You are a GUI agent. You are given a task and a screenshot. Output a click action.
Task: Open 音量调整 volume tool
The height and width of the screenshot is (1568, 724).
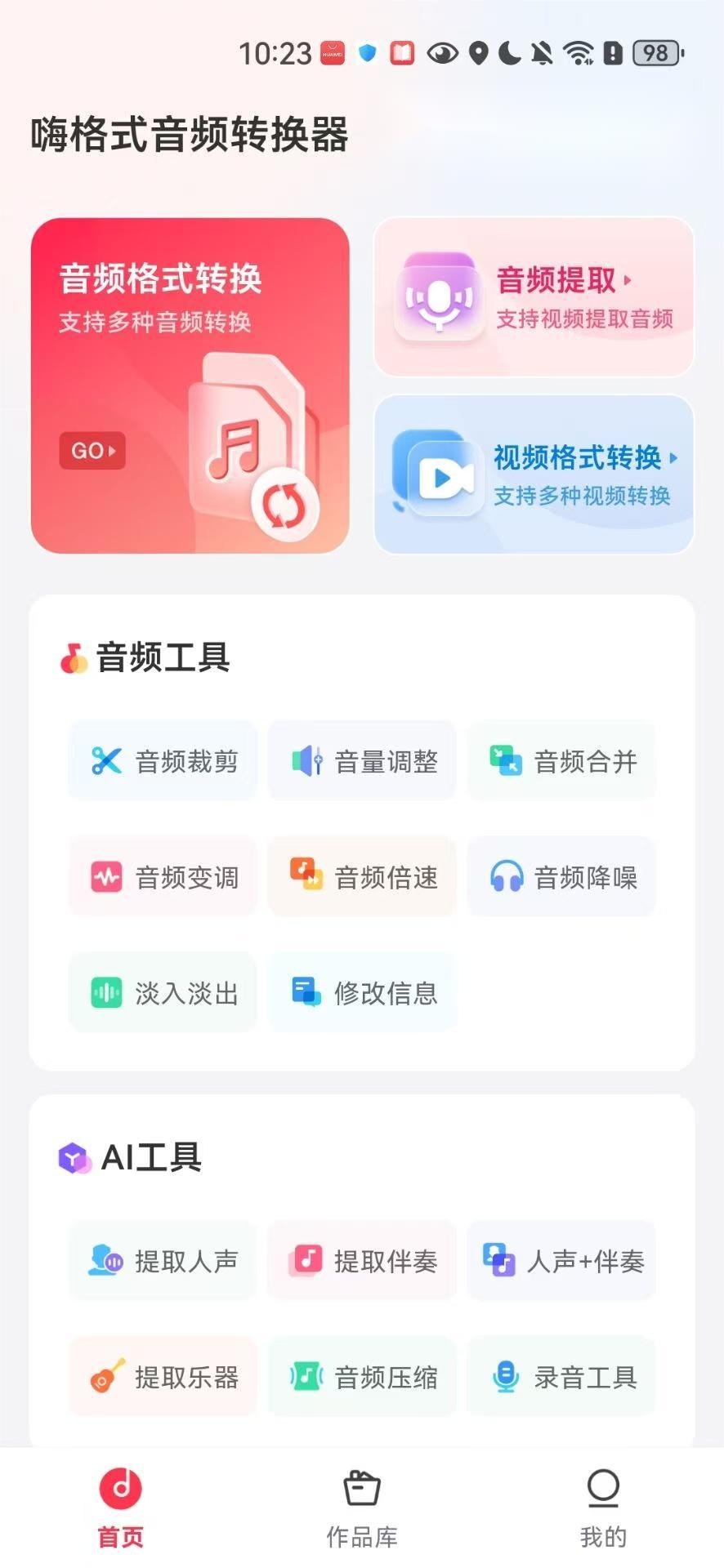(x=362, y=761)
